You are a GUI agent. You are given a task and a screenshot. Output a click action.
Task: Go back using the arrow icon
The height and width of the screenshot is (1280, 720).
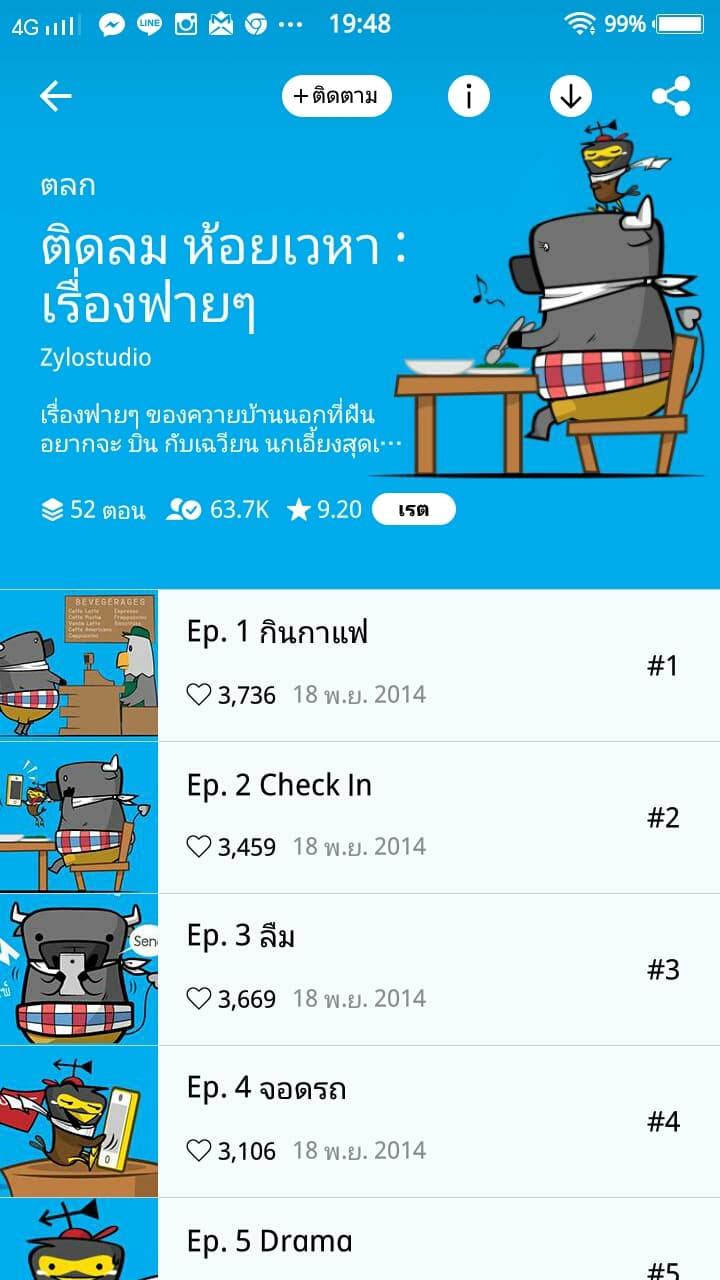pos(56,96)
